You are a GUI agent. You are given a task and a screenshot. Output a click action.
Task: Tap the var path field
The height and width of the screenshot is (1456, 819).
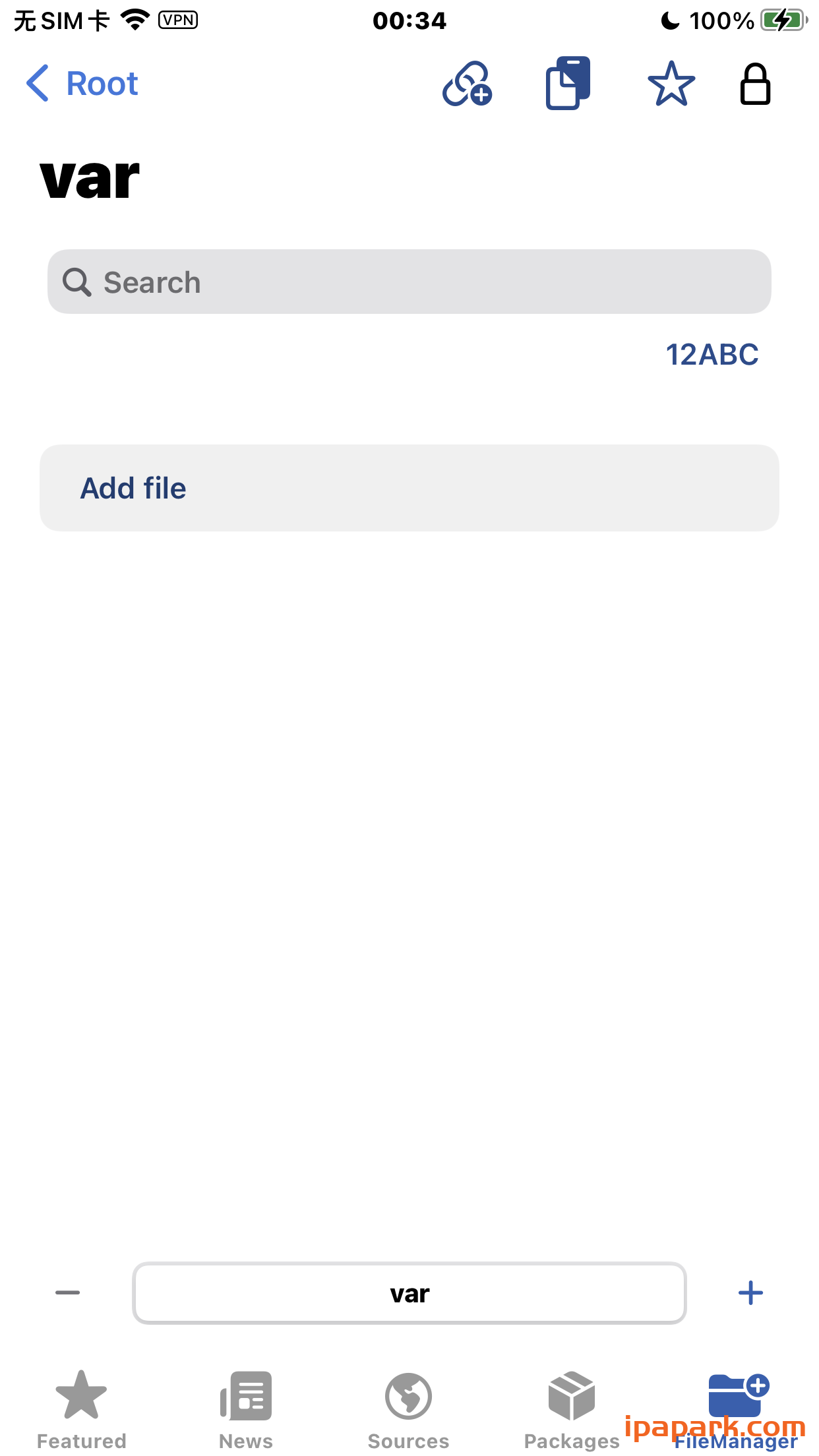[409, 1293]
